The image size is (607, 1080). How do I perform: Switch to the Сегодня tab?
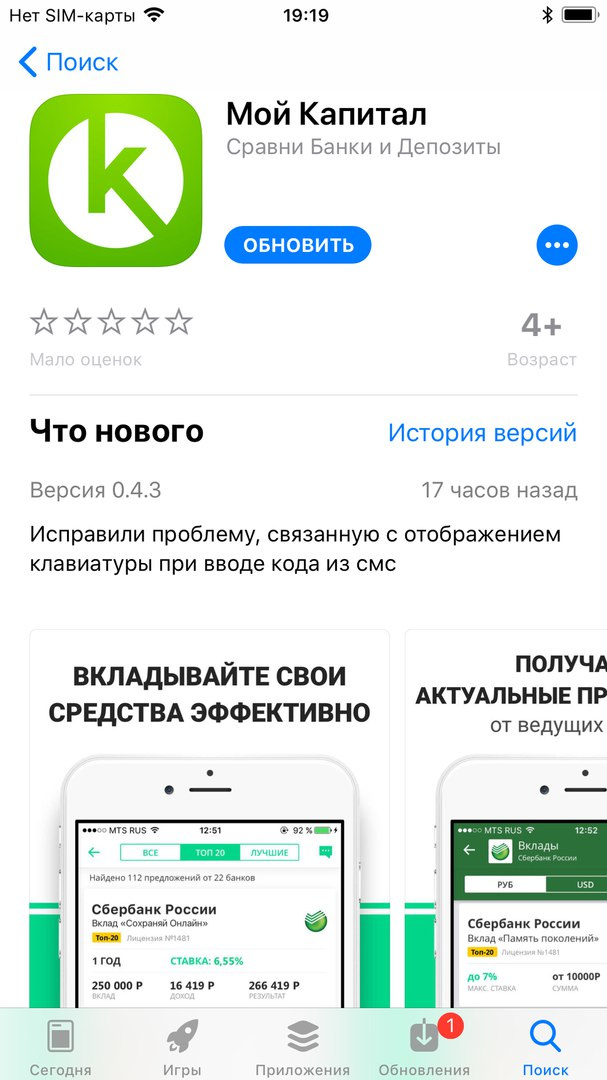point(60,1046)
